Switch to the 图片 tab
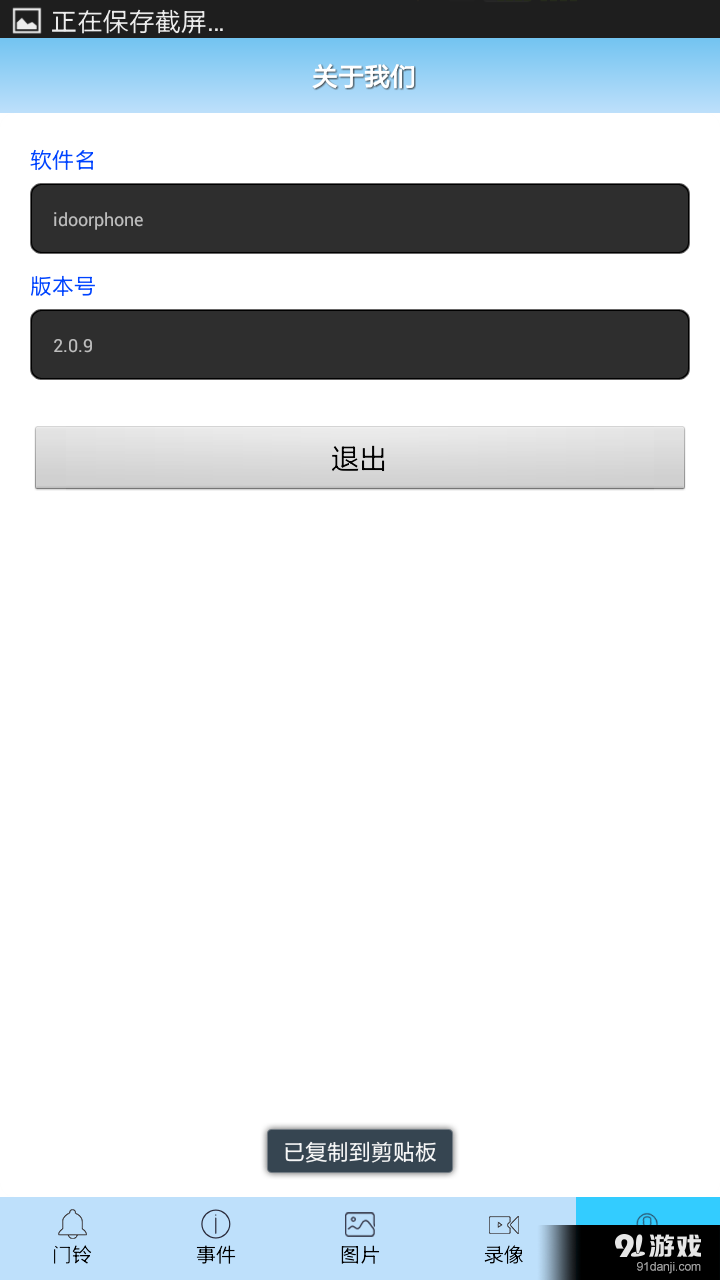The width and height of the screenshot is (720, 1280). point(360,1238)
